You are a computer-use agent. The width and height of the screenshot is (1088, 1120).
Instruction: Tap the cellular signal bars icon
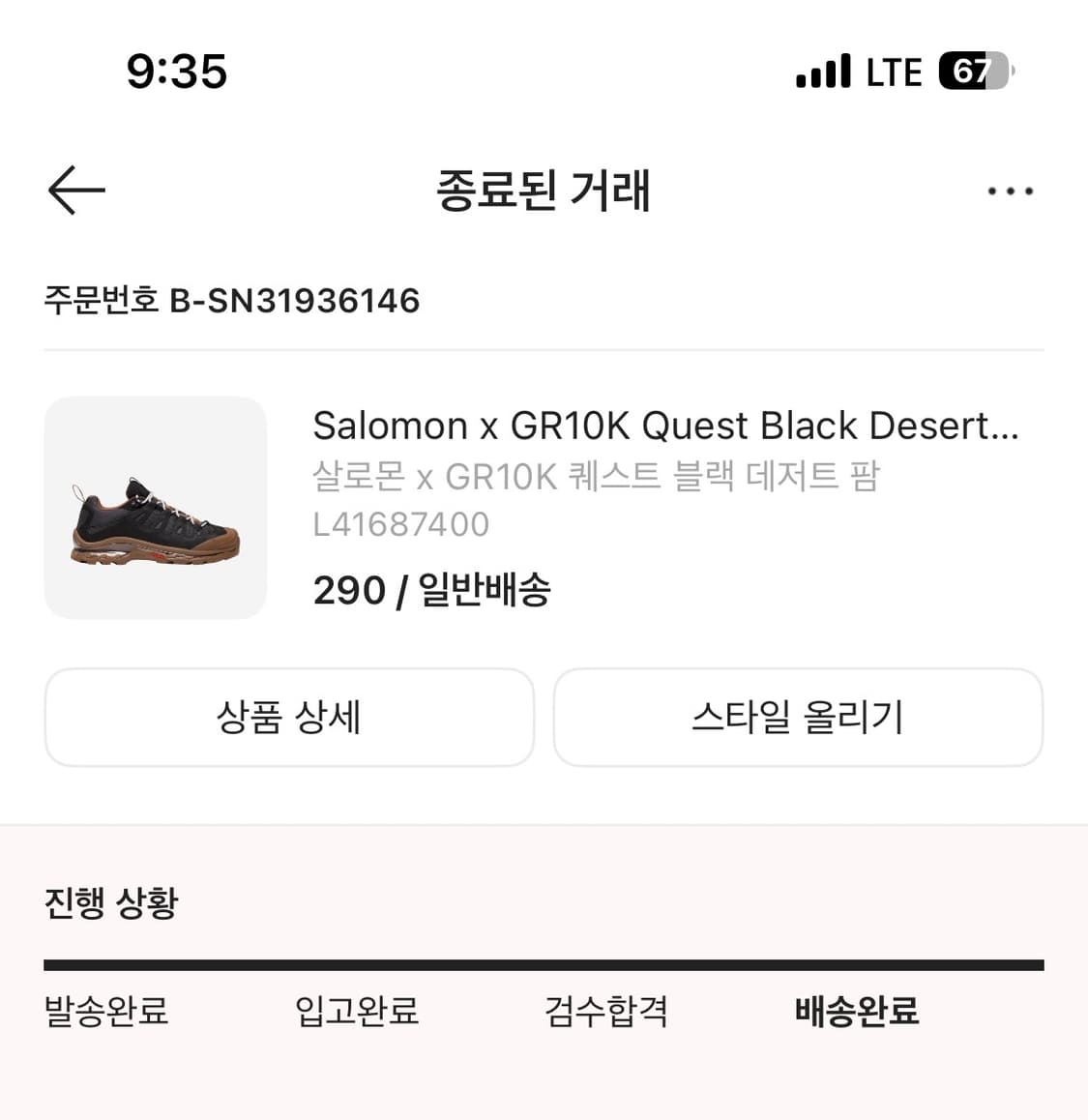(821, 70)
